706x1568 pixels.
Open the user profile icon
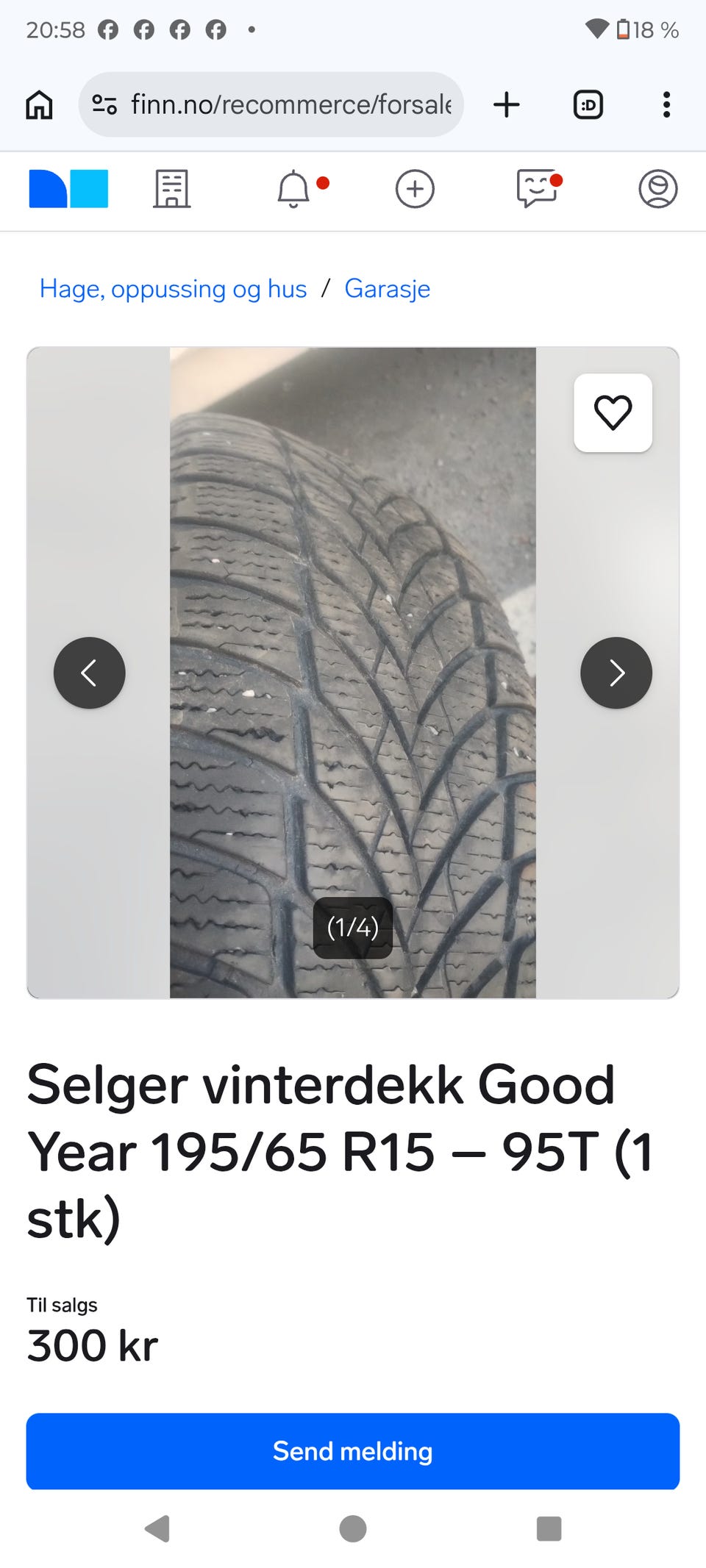[657, 189]
